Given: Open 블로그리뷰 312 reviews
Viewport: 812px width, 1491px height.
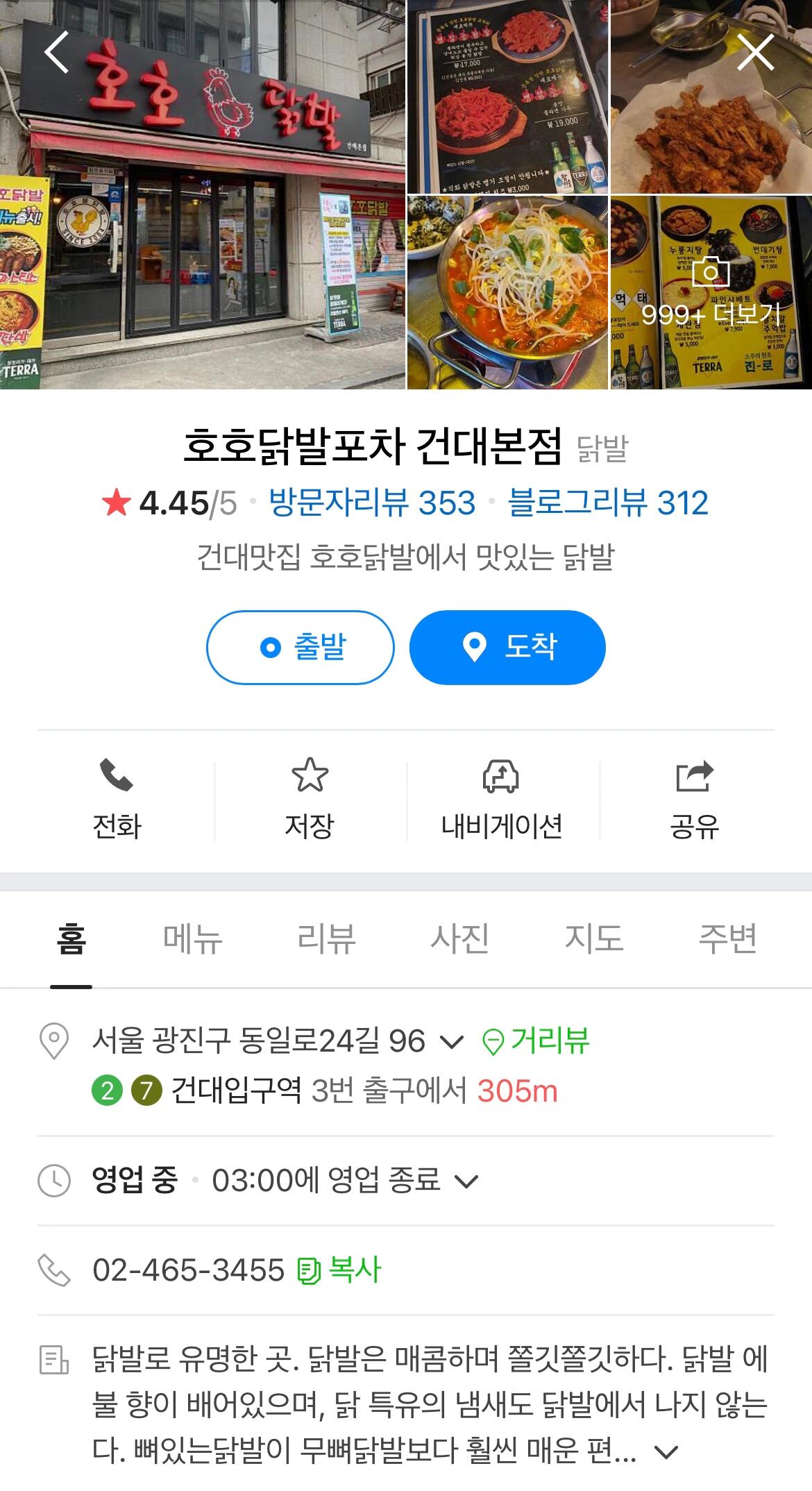Looking at the screenshot, I should click(608, 503).
